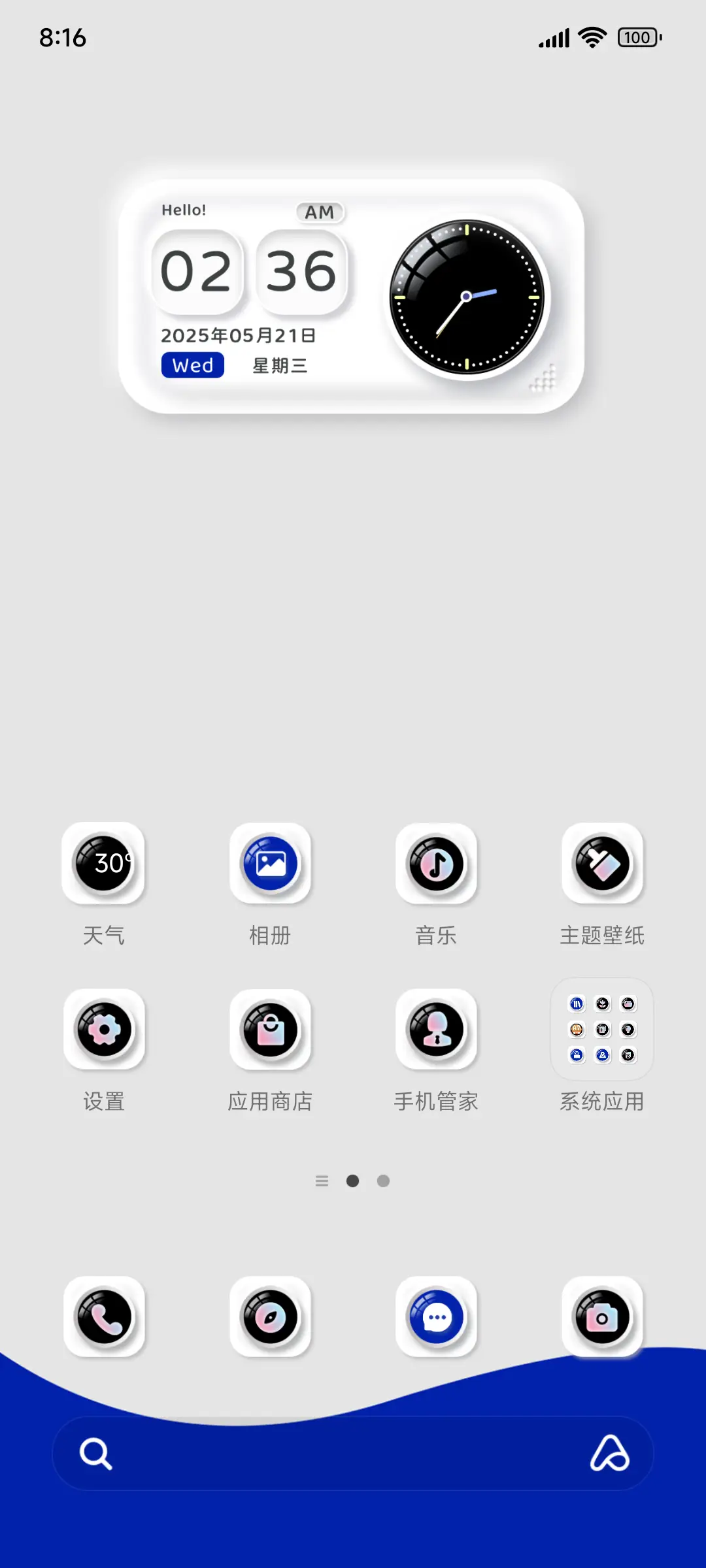Open the Camera app from the dock

[603, 1318]
